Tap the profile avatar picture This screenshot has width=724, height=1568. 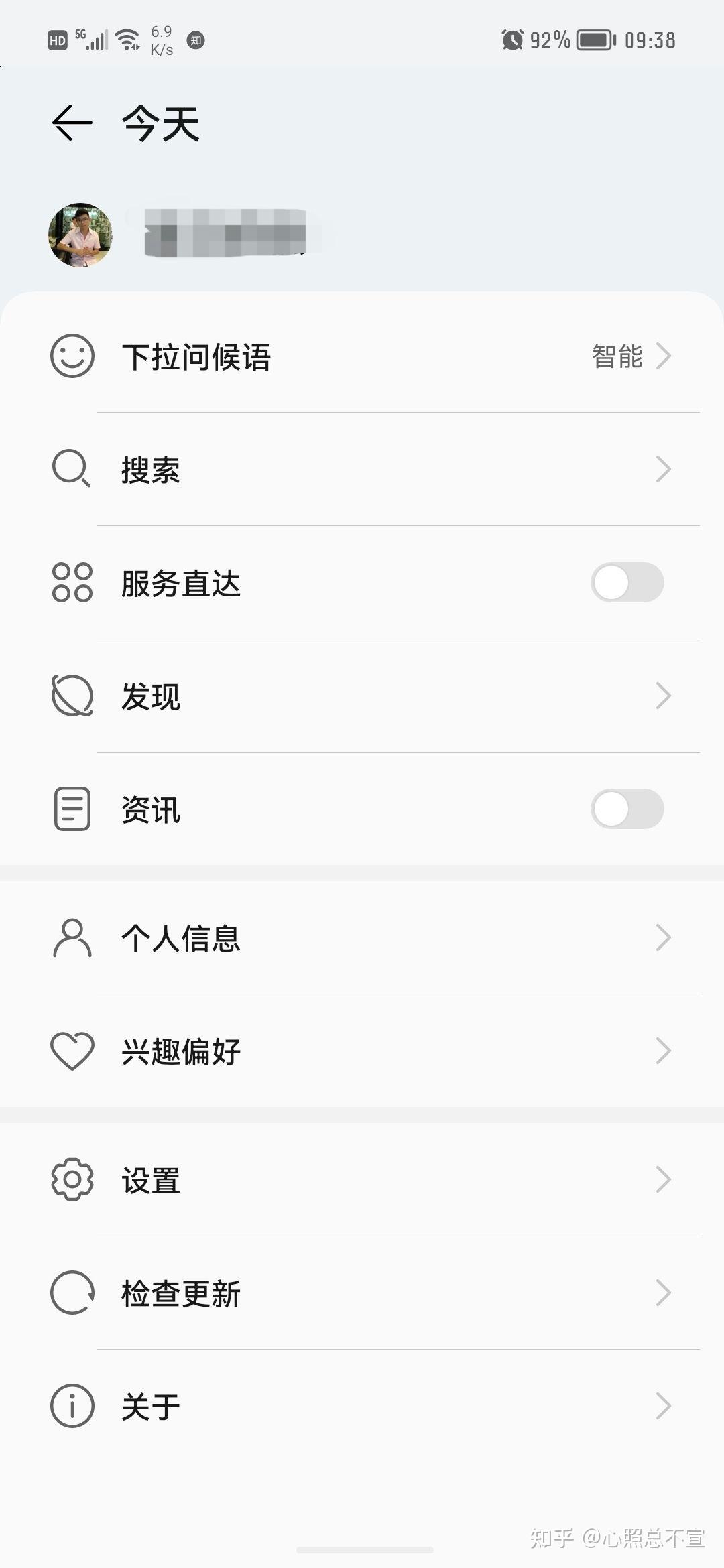(x=80, y=235)
